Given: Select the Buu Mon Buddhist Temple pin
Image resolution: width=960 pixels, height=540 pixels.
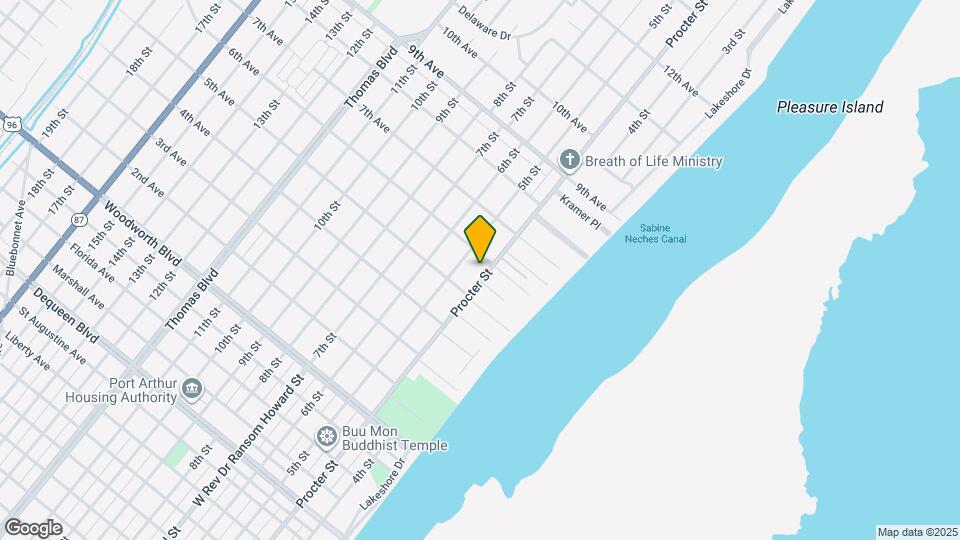Looking at the screenshot, I should click(325, 436).
